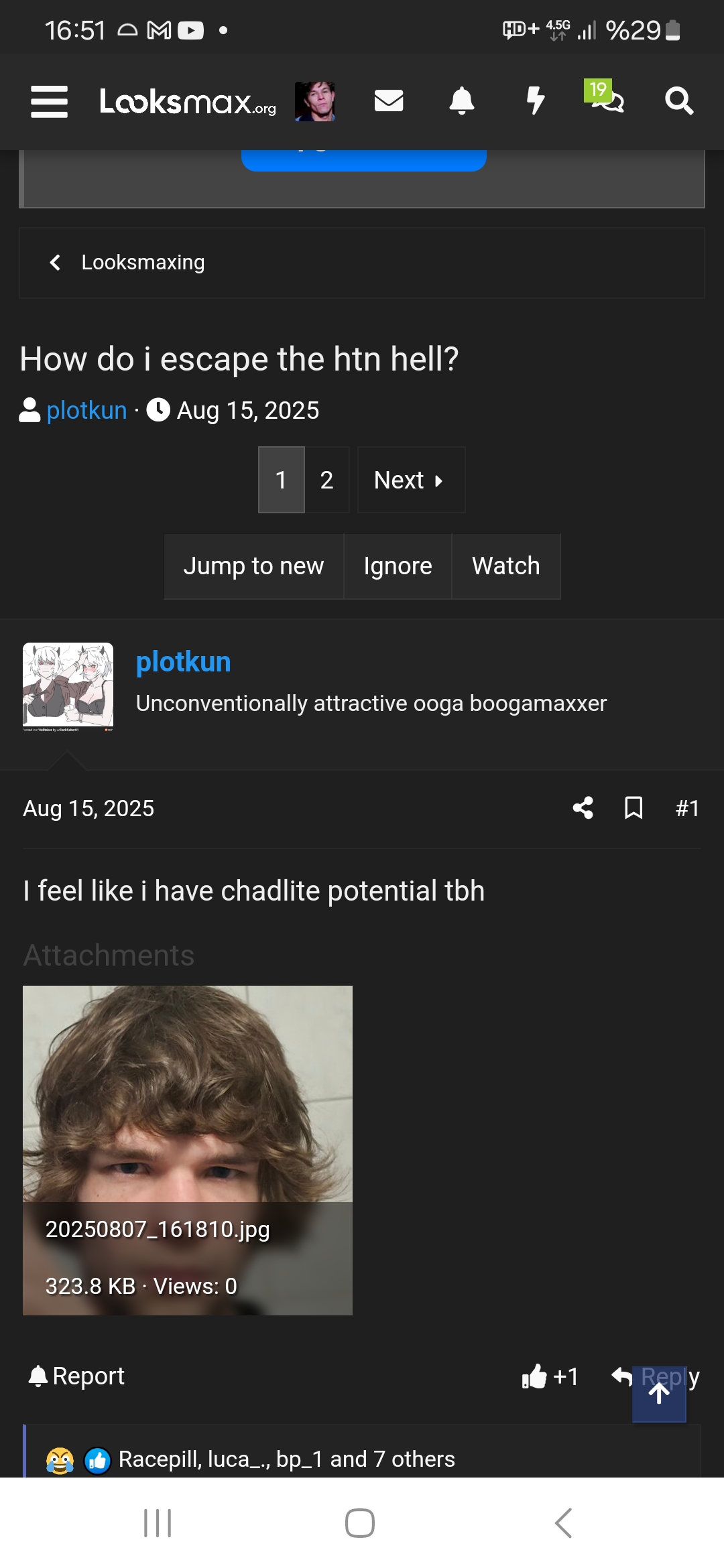
Task: Report this post
Action: pyautogui.click(x=76, y=1376)
